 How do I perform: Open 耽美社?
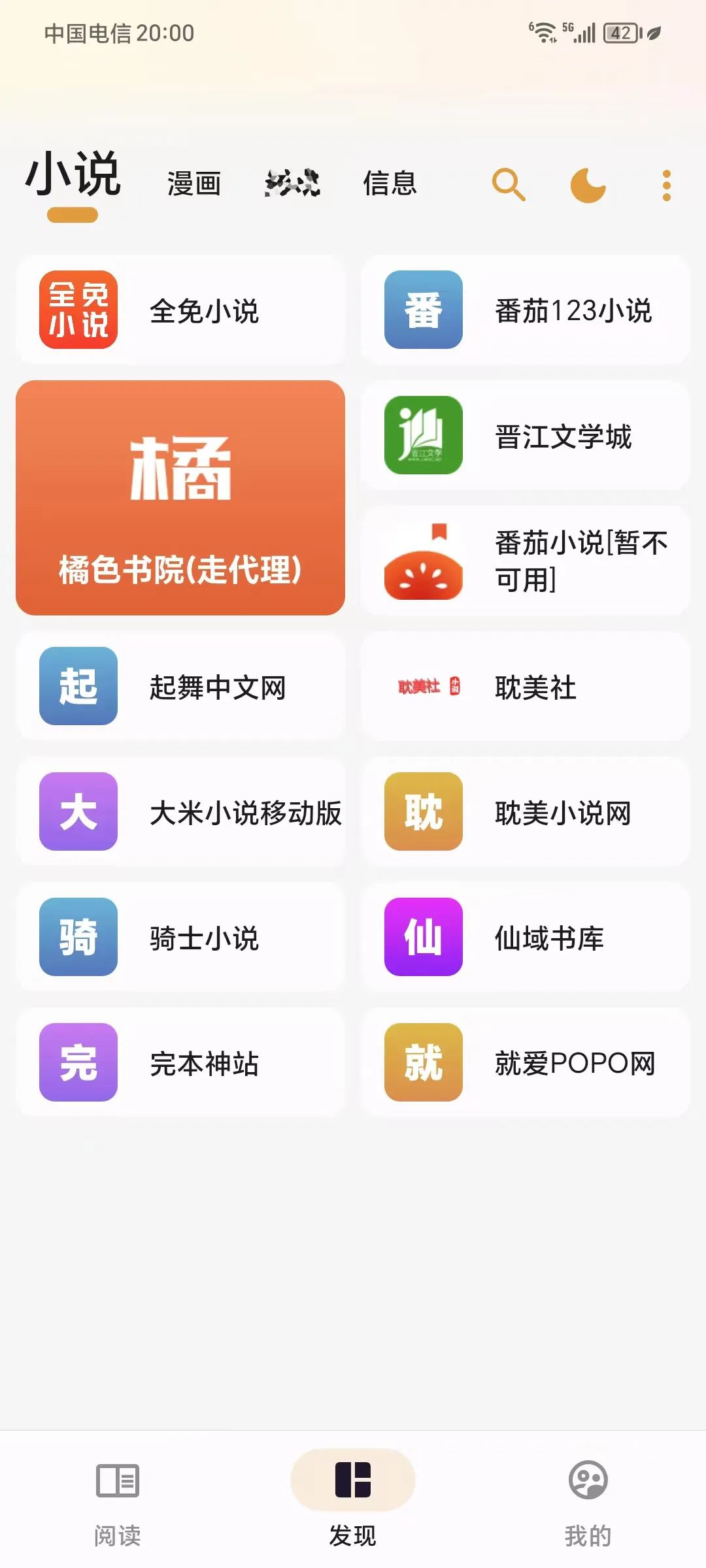tap(526, 687)
